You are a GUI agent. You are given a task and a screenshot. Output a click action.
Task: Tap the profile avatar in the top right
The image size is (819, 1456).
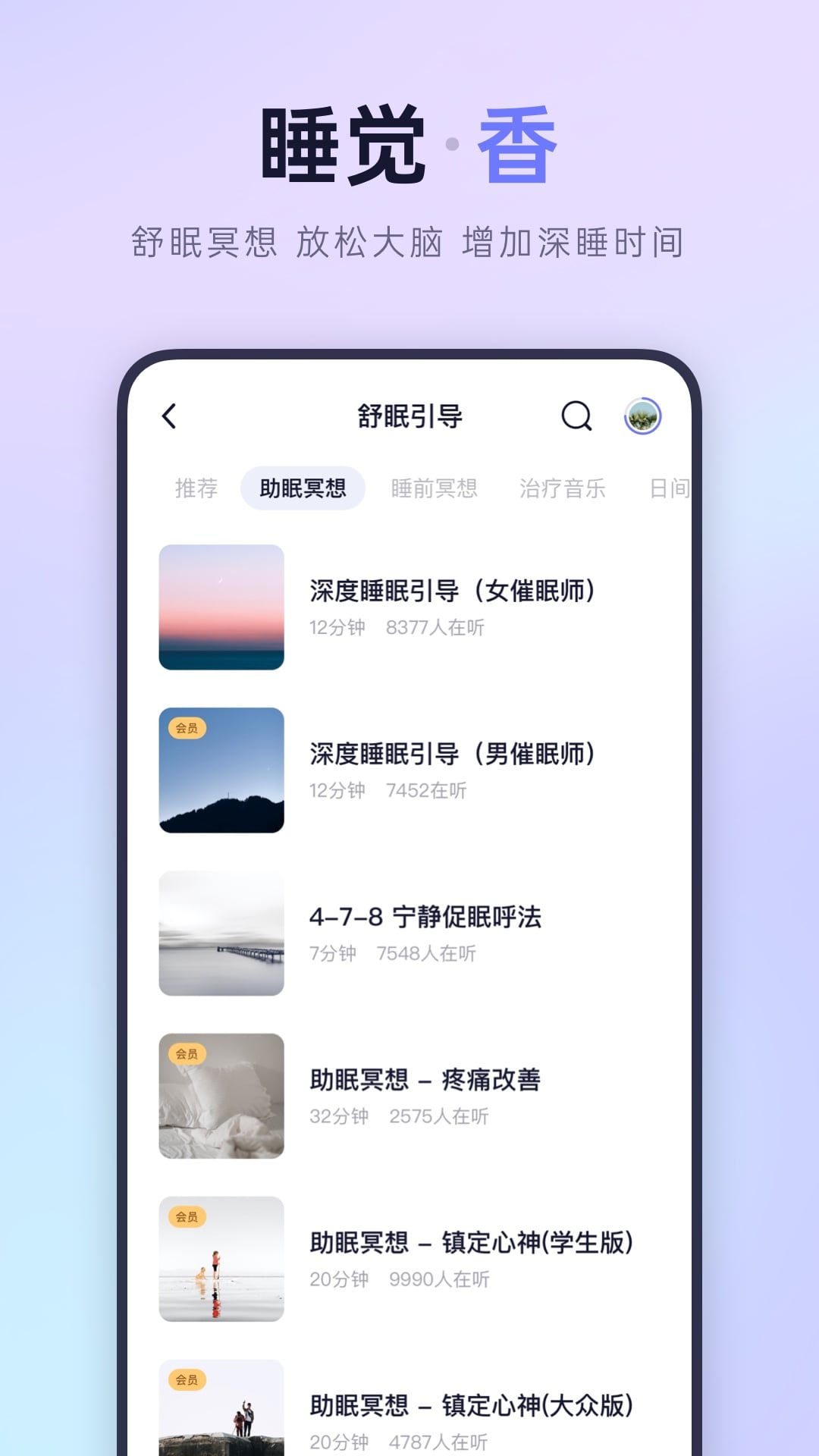click(x=643, y=416)
